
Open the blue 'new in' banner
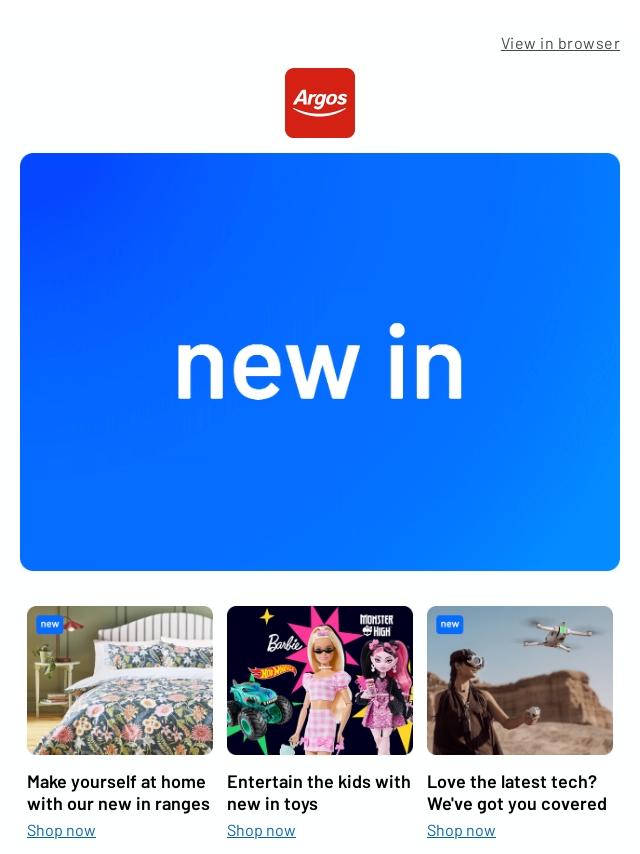(x=320, y=362)
